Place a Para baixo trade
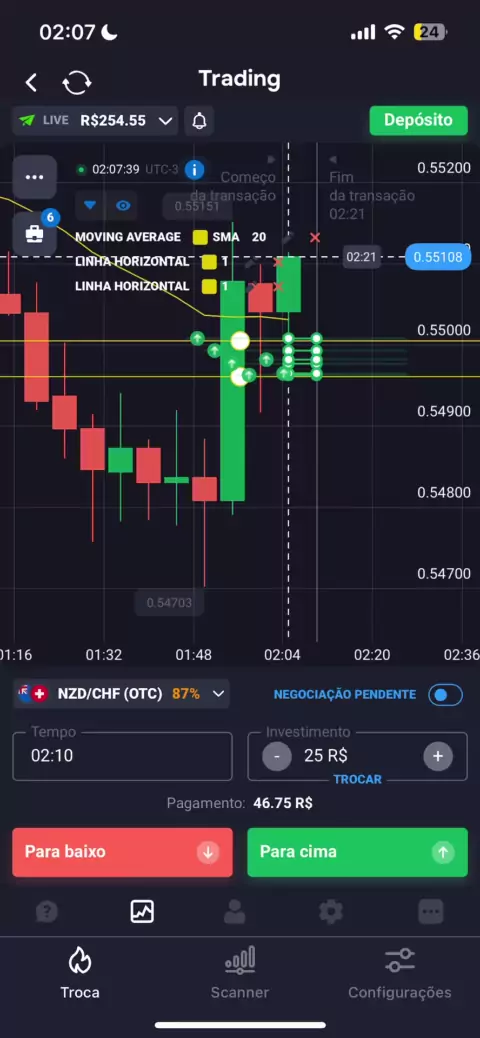The width and height of the screenshot is (480, 1038). 122,852
